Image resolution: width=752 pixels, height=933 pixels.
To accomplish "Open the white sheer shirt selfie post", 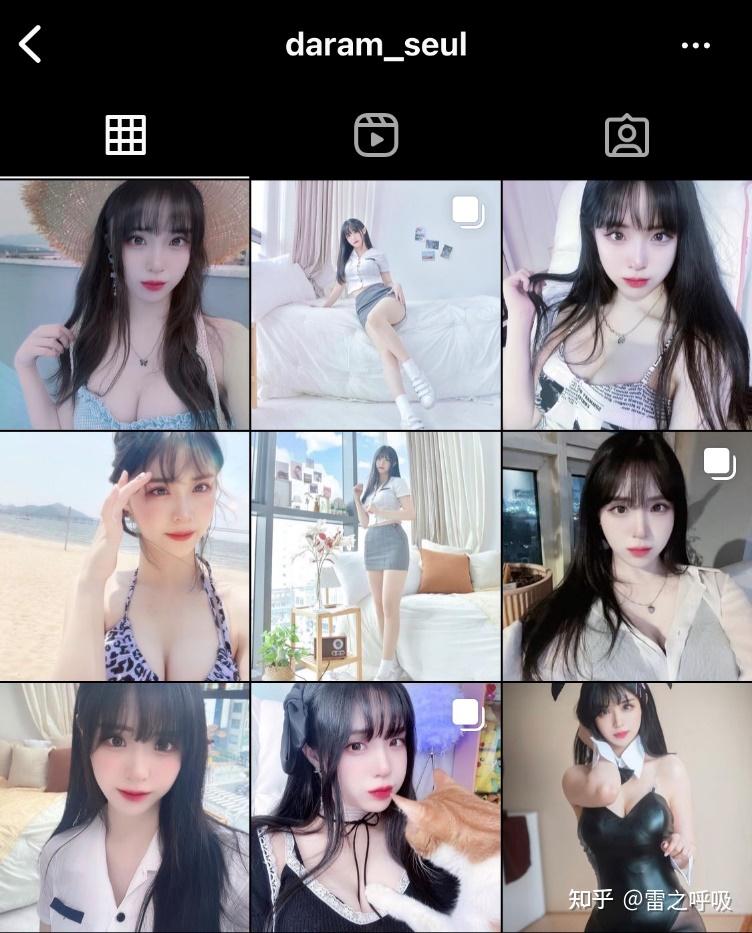I will coord(627,556).
